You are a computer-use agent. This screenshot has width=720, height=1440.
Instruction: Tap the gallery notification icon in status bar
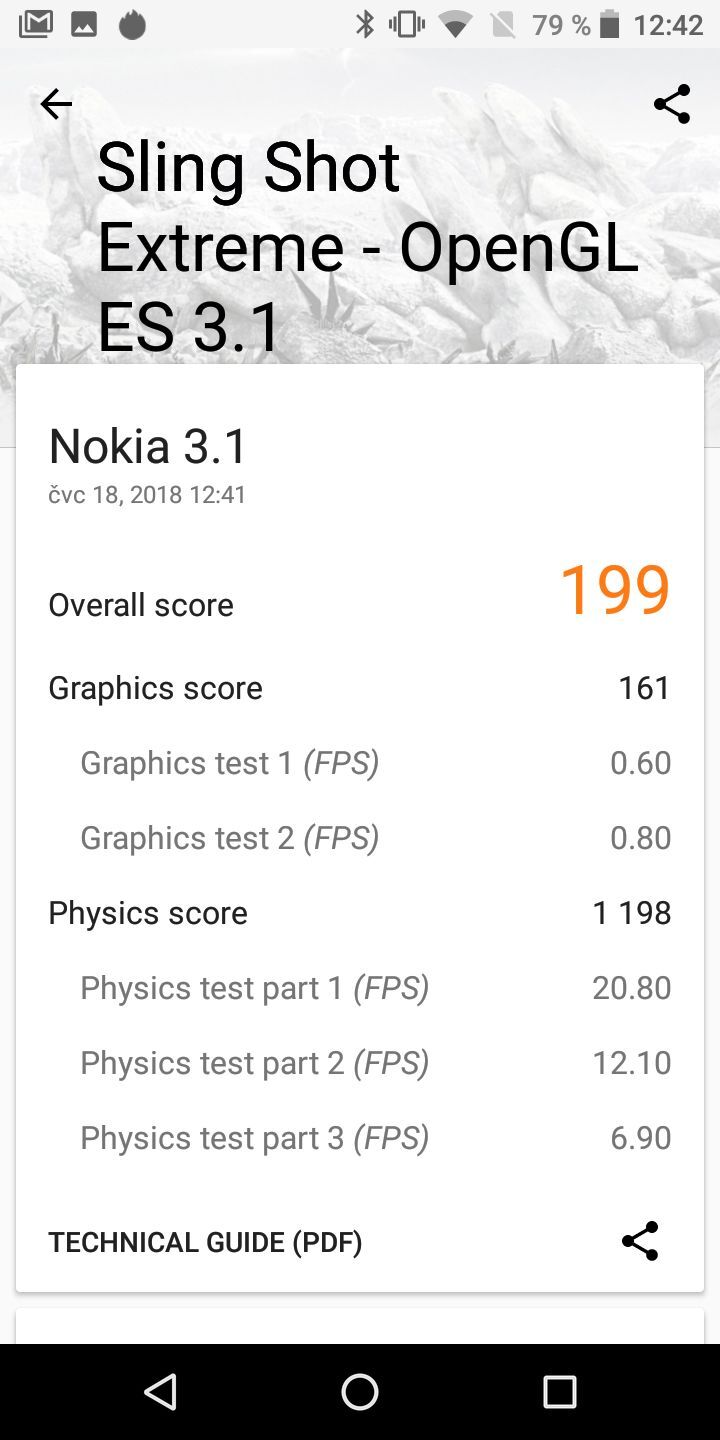point(82,23)
